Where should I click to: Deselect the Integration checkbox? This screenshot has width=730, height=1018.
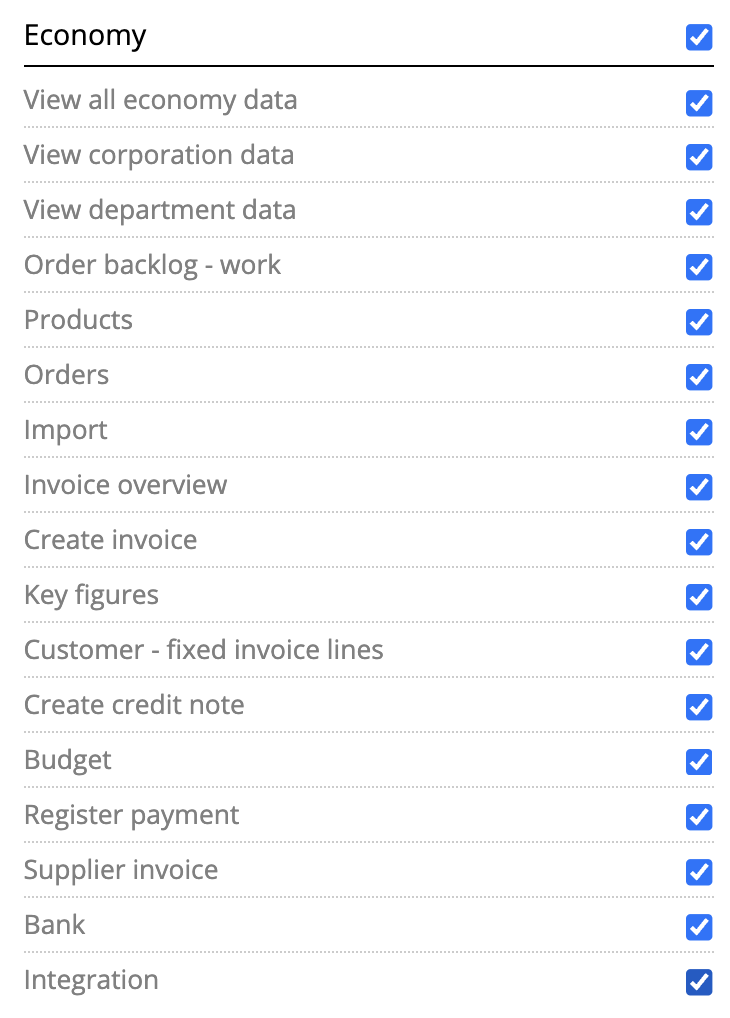[699, 983]
